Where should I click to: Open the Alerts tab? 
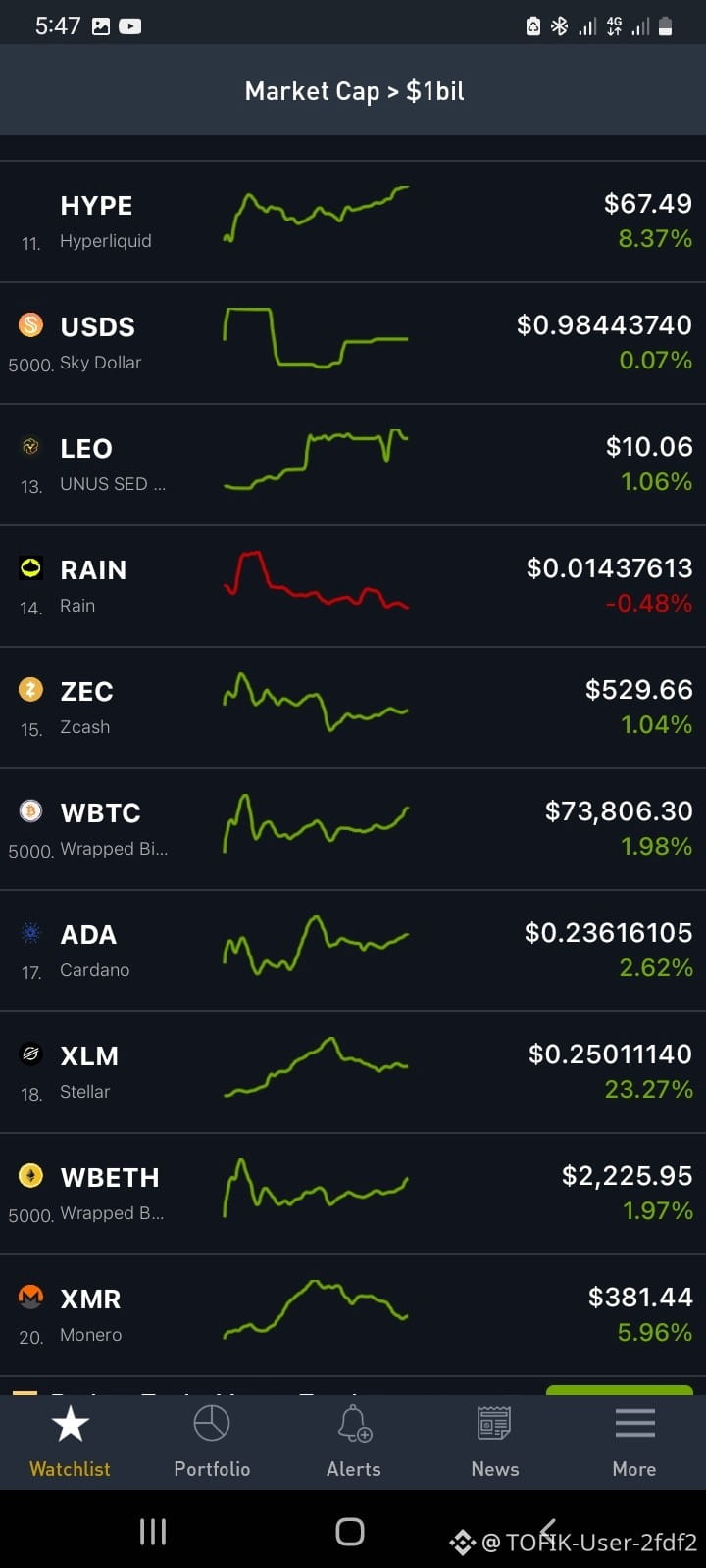coord(353,1442)
